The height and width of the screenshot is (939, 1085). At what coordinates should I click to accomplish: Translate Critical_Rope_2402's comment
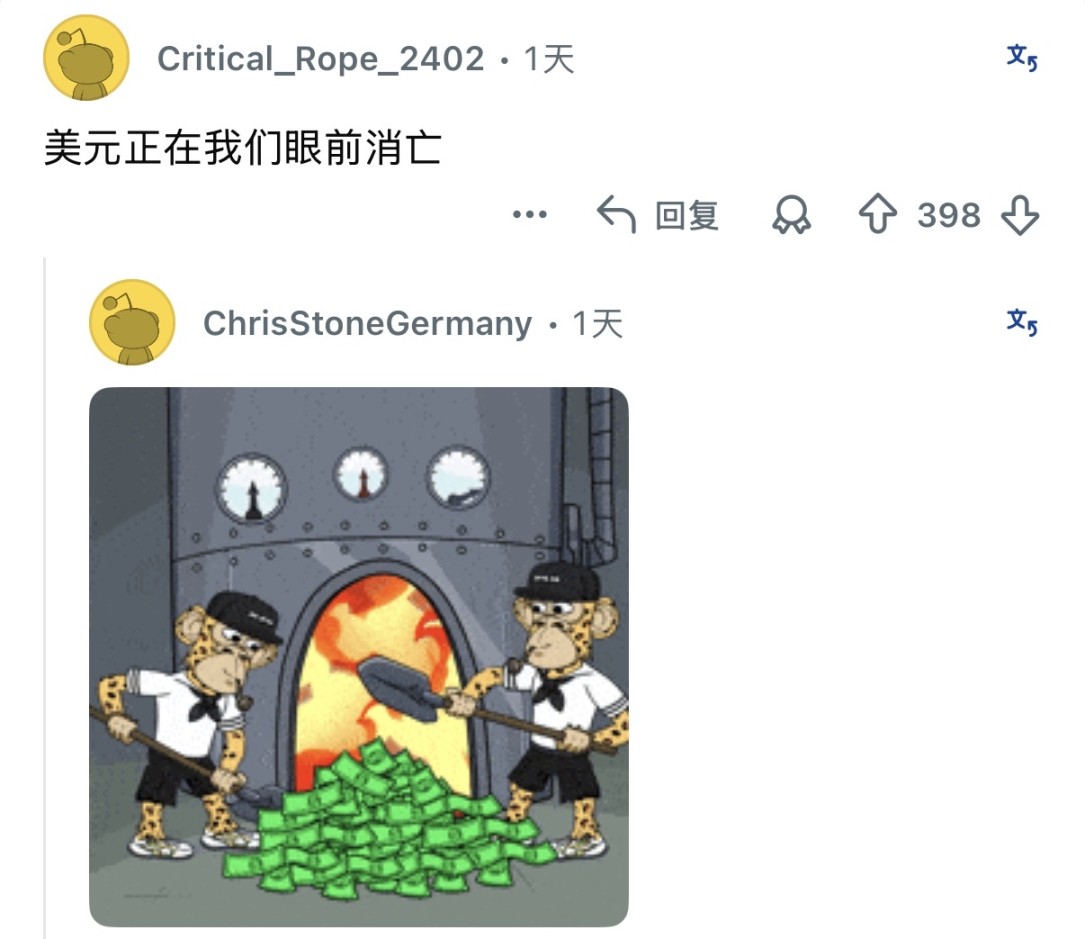(1021, 59)
